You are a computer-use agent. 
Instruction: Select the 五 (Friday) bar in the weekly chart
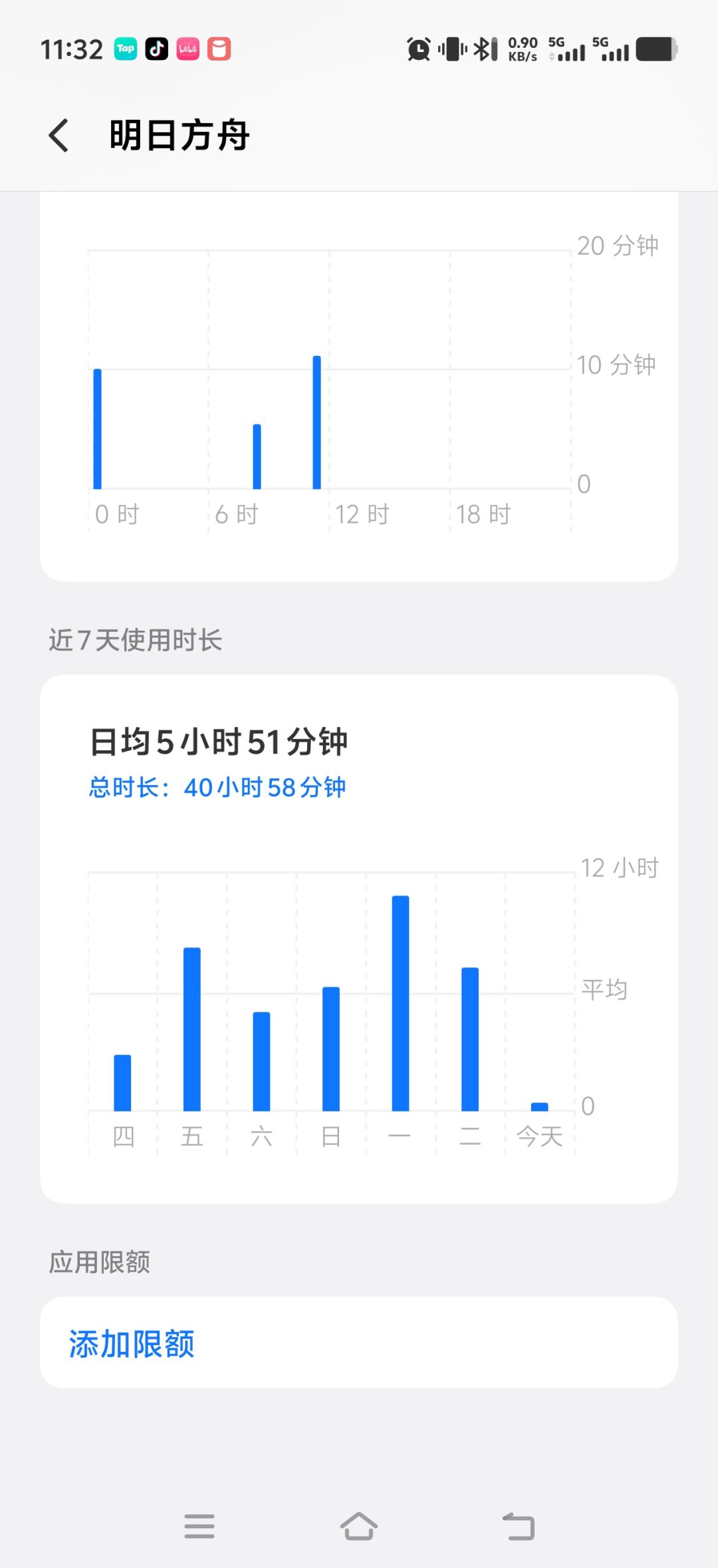(x=192, y=1029)
